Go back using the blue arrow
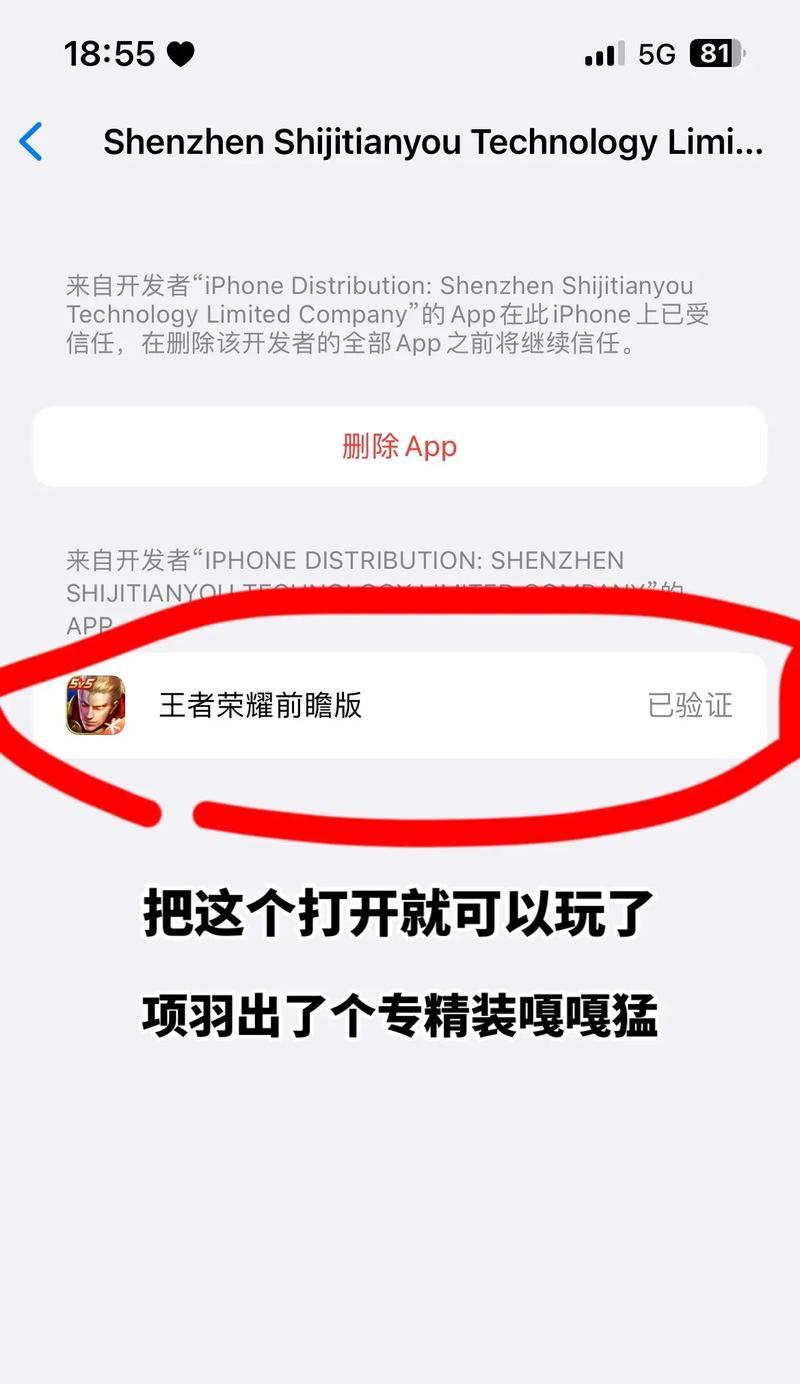This screenshot has width=800, height=1384. coord(32,142)
